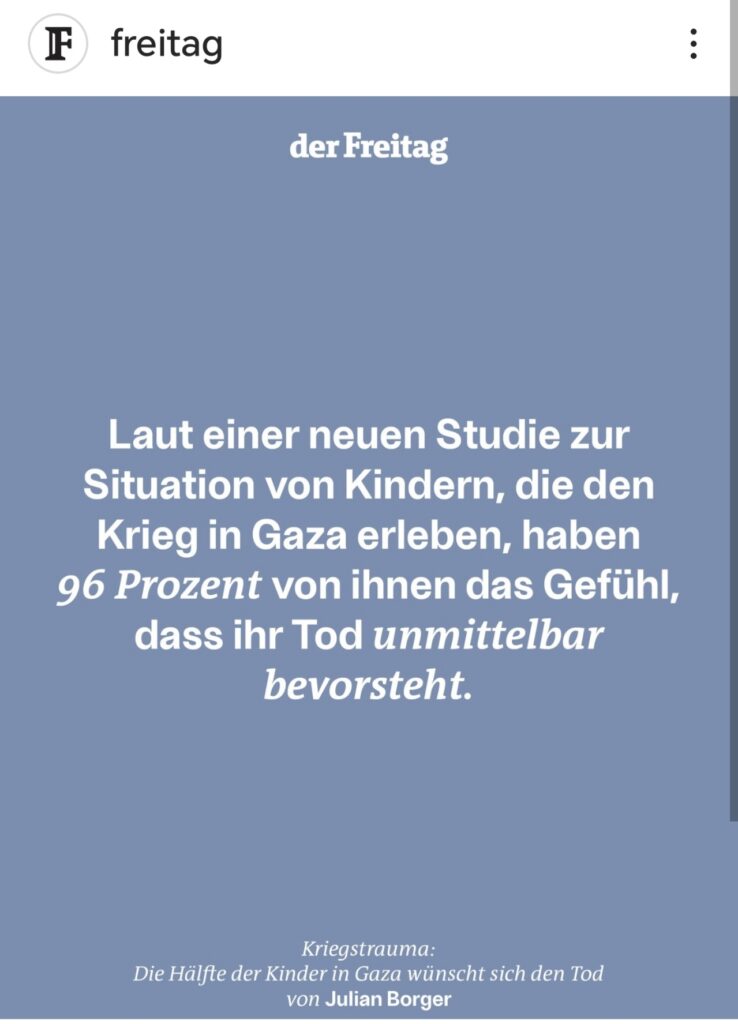This screenshot has width=738, height=1024.
Task: Open the post's three-dot options menu
Action: click(x=693, y=44)
